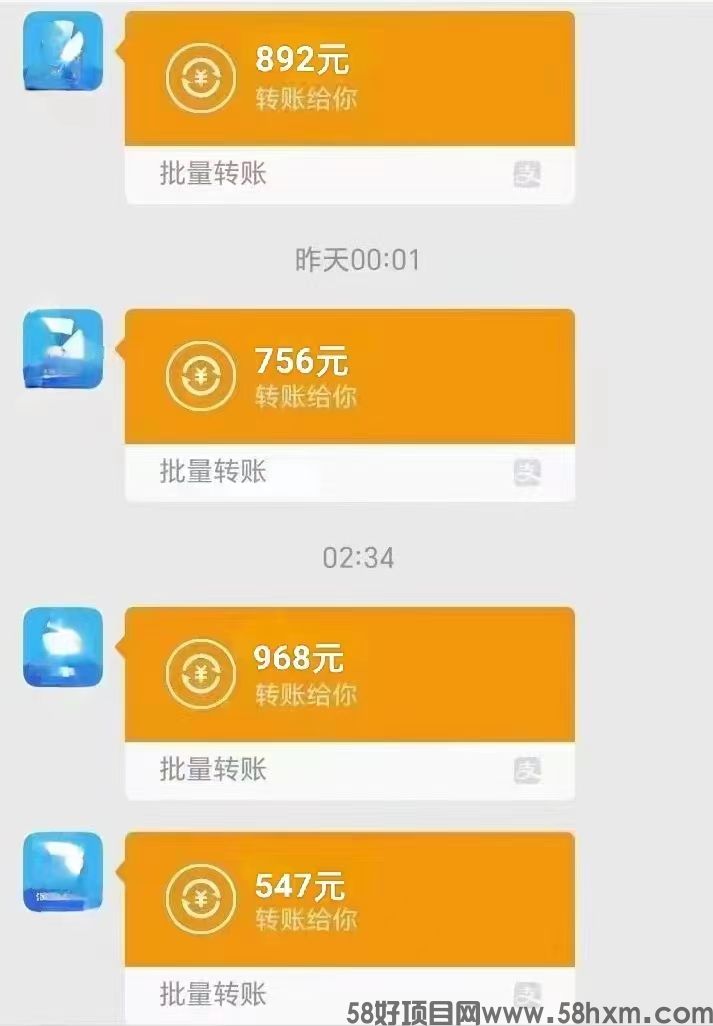The height and width of the screenshot is (1026, 713).
Task: Open the 968元 transfer message
Action: pos(349,675)
